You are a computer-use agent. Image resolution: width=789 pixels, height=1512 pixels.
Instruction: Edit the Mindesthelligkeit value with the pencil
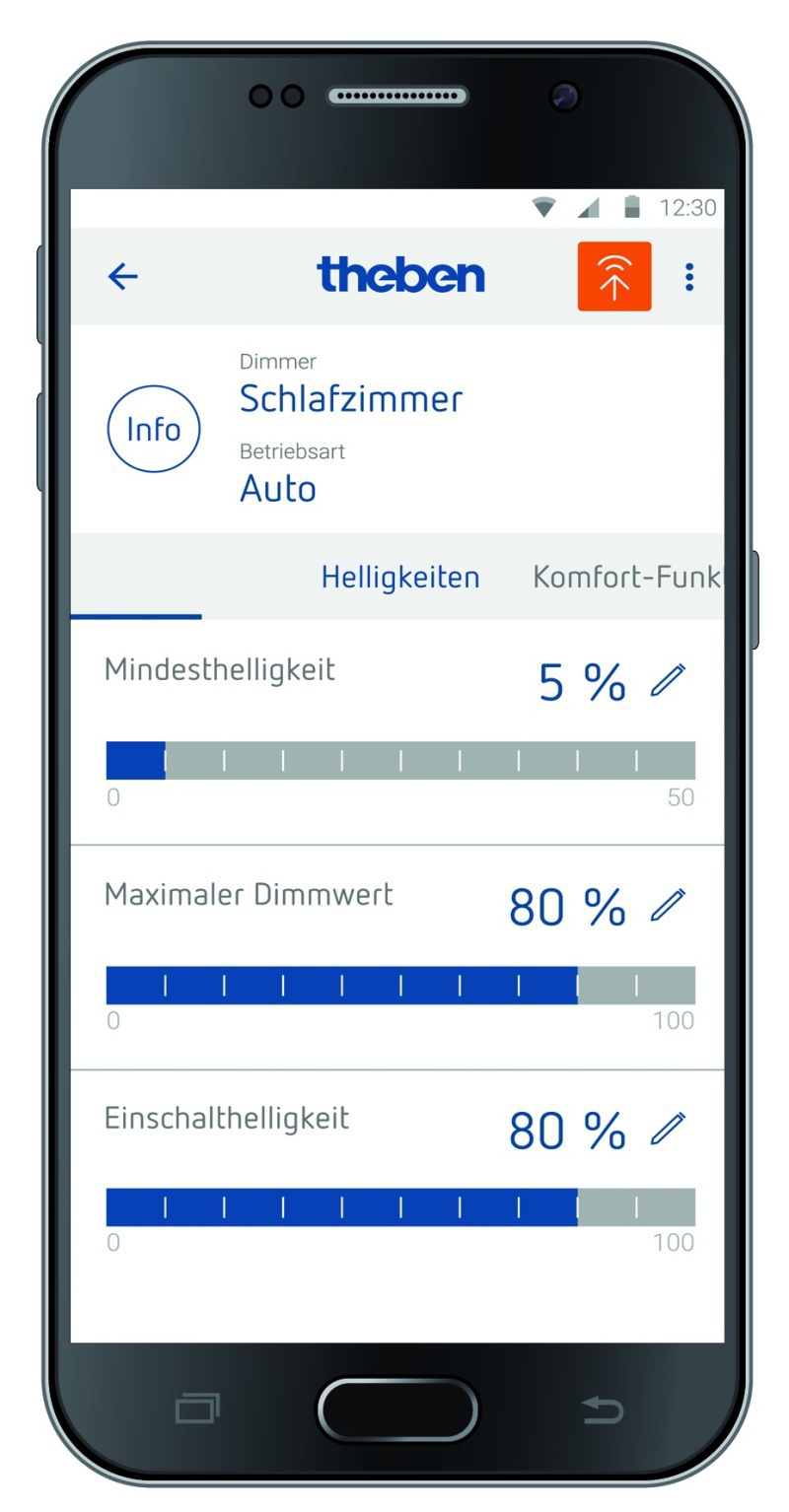click(668, 681)
